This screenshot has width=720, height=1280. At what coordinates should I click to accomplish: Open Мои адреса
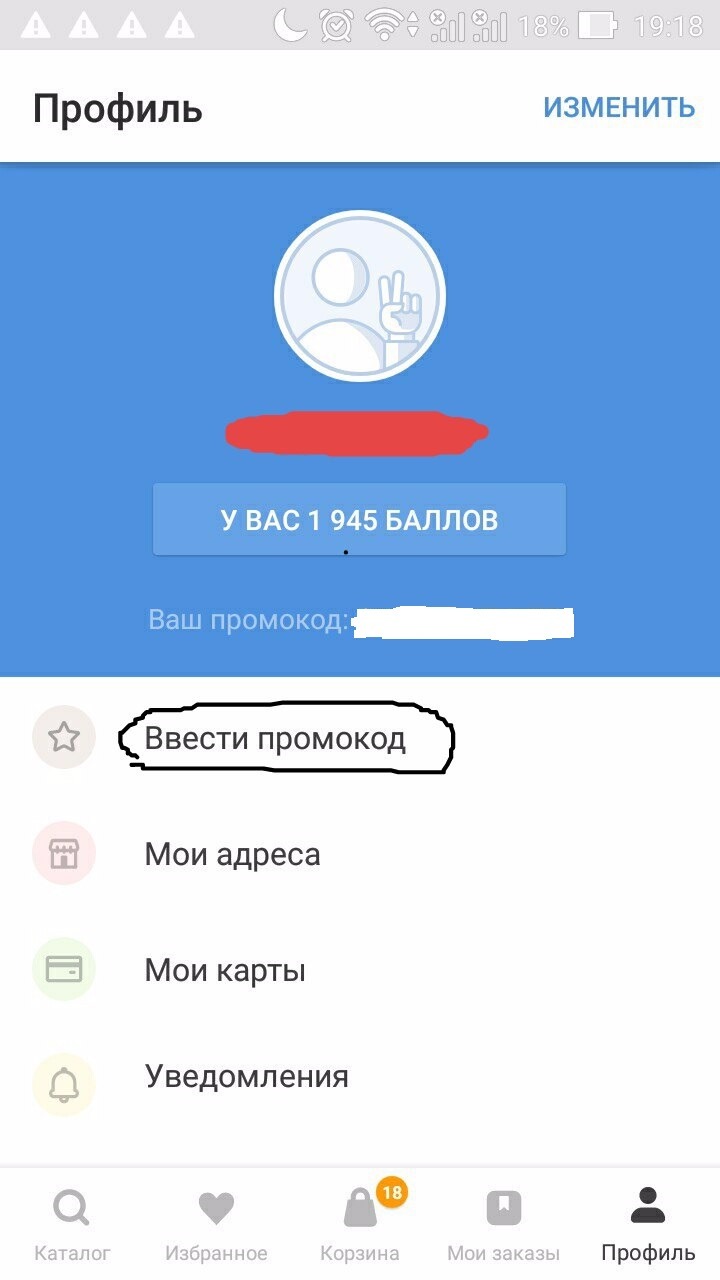(x=233, y=854)
